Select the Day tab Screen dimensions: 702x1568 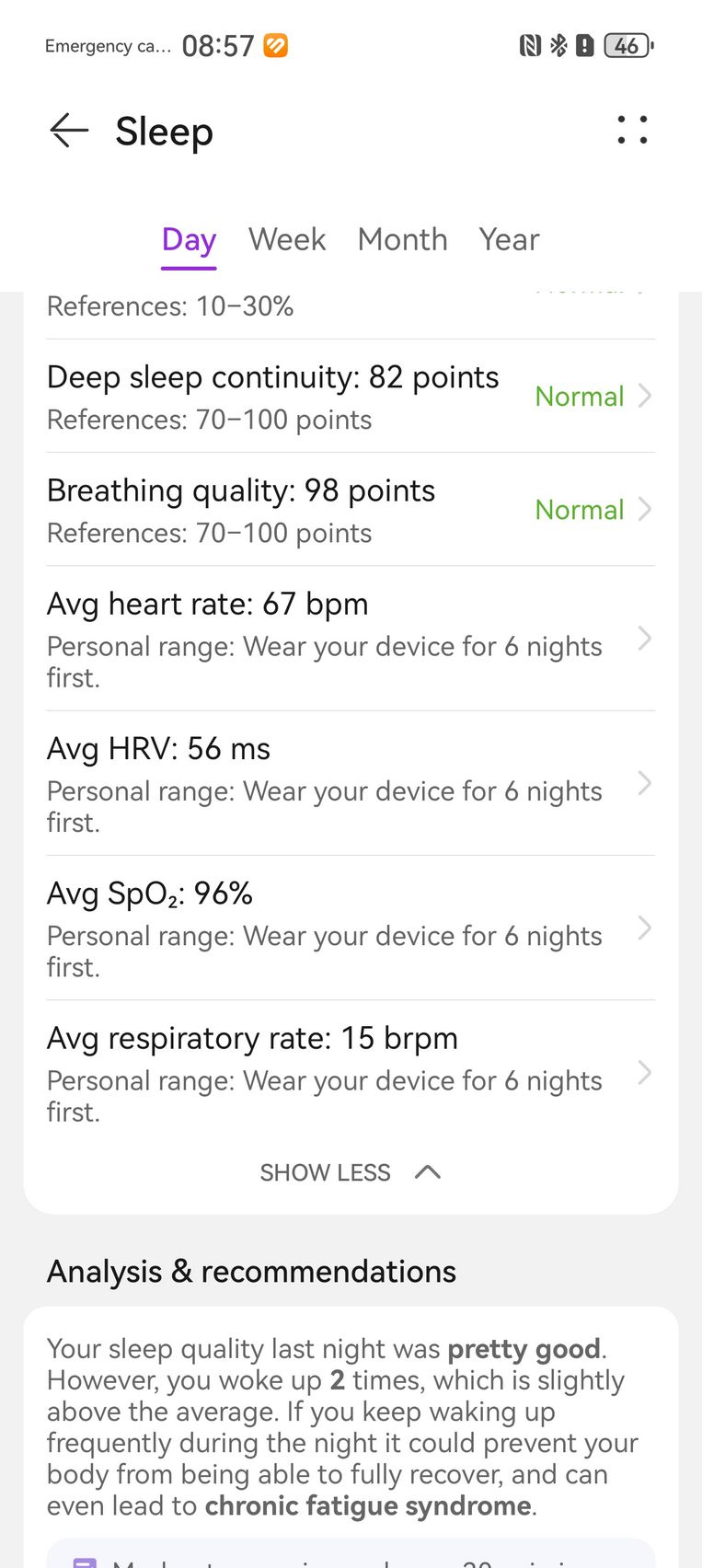[189, 240]
